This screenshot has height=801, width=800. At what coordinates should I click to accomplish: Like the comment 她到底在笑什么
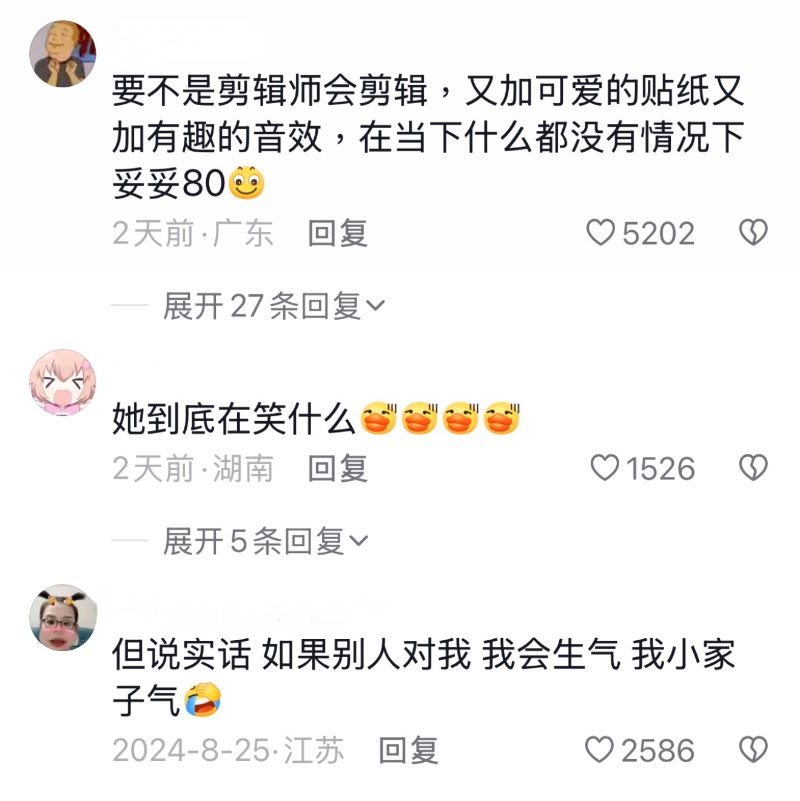tap(604, 467)
